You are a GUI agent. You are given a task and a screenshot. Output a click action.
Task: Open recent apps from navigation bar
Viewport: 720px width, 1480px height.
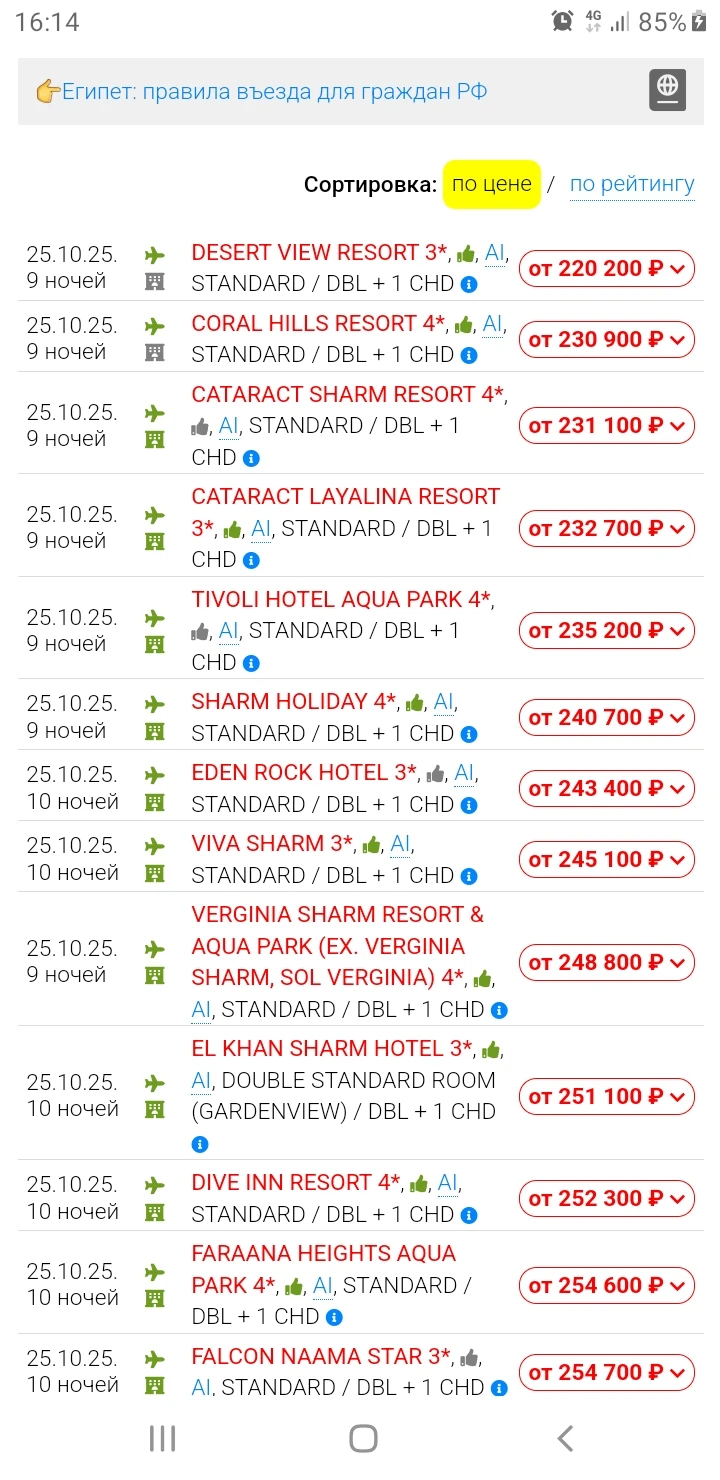[162, 1438]
